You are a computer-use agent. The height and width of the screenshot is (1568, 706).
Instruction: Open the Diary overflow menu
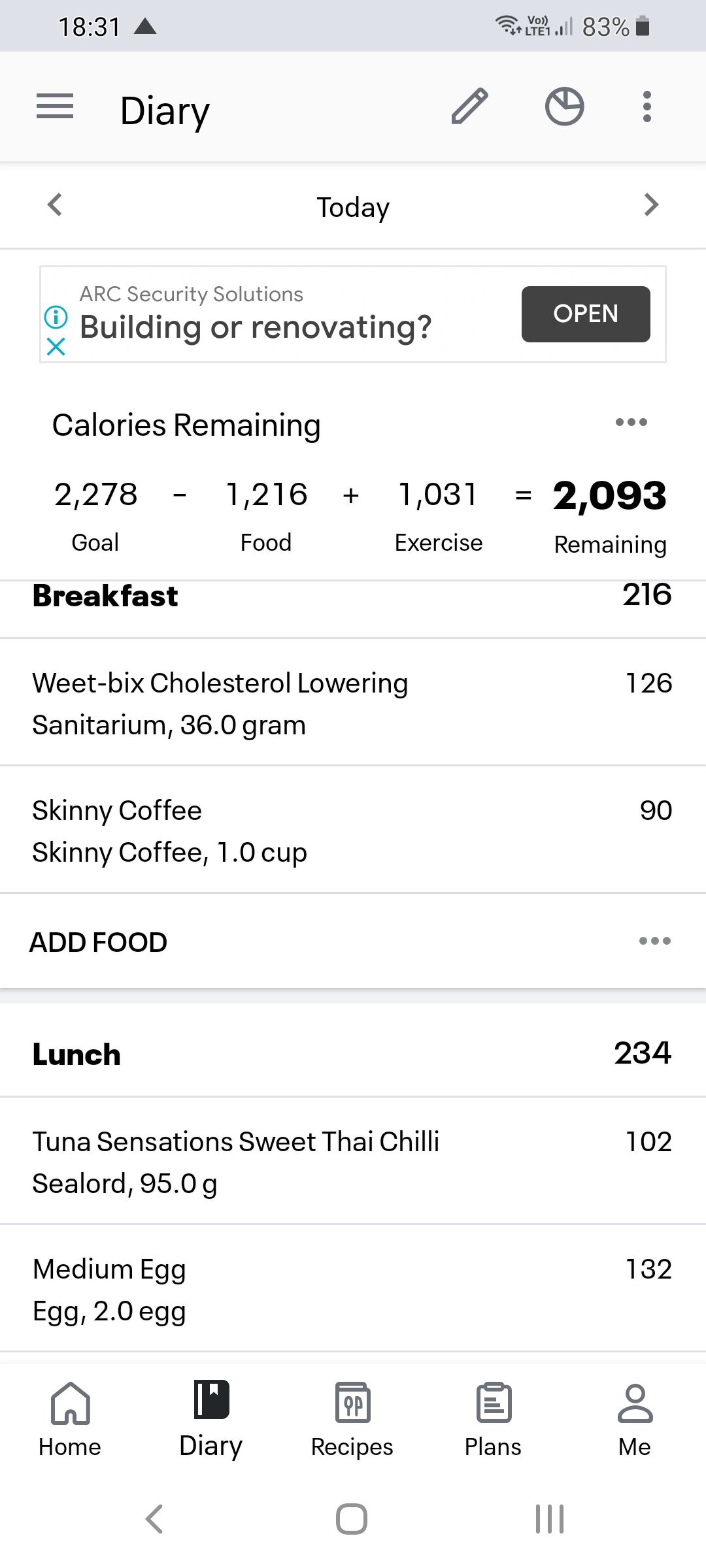pos(646,106)
